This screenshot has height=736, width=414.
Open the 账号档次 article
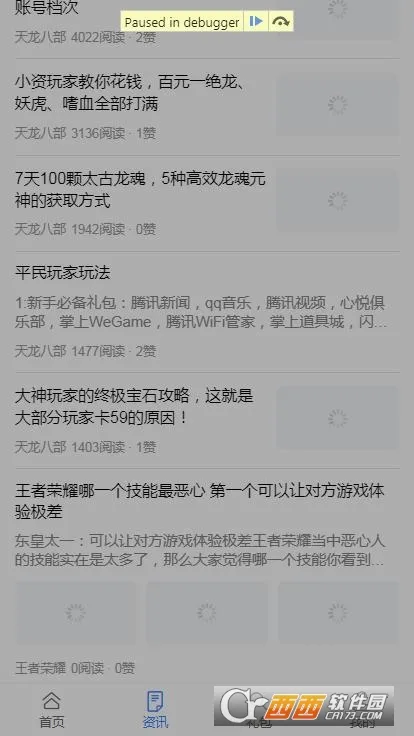46,8
